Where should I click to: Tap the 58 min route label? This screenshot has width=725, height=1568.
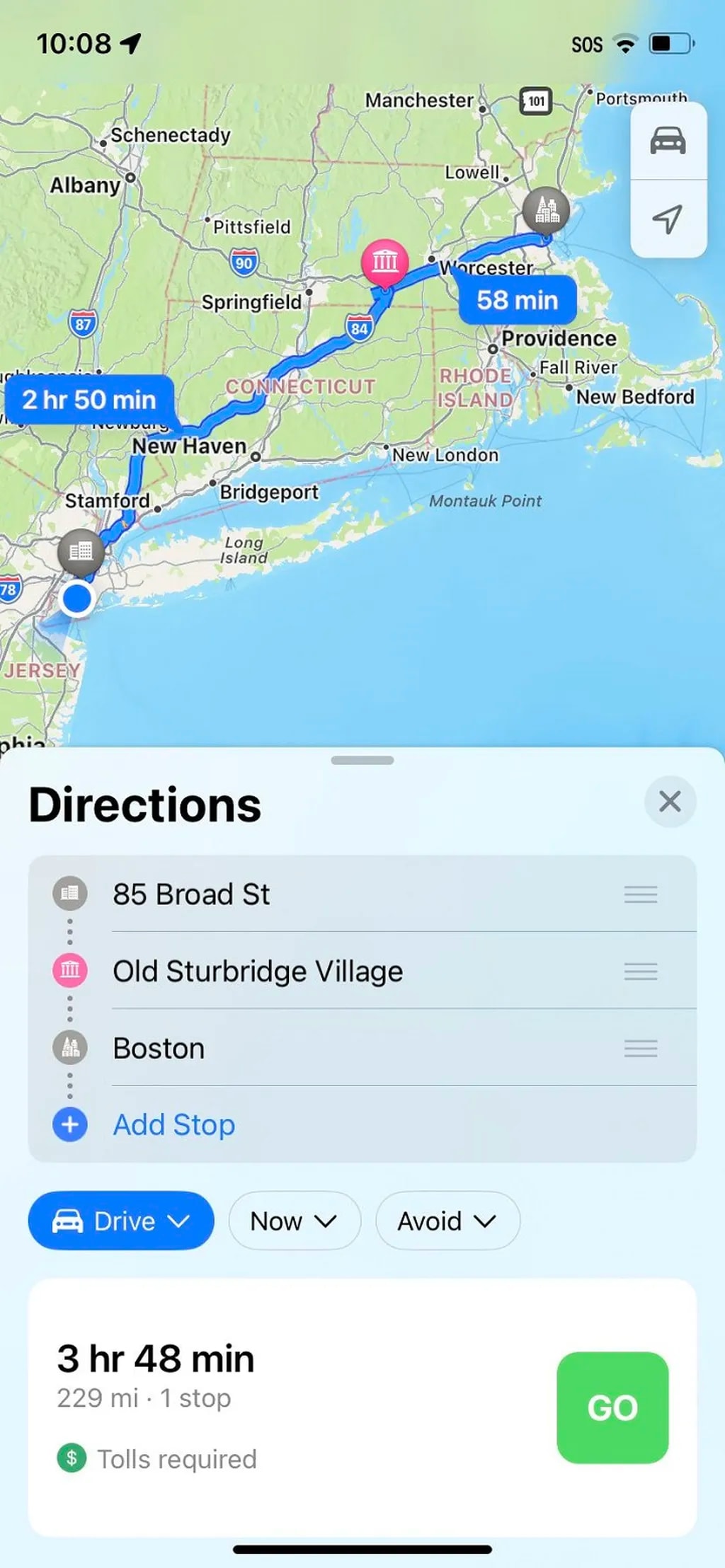(x=517, y=300)
